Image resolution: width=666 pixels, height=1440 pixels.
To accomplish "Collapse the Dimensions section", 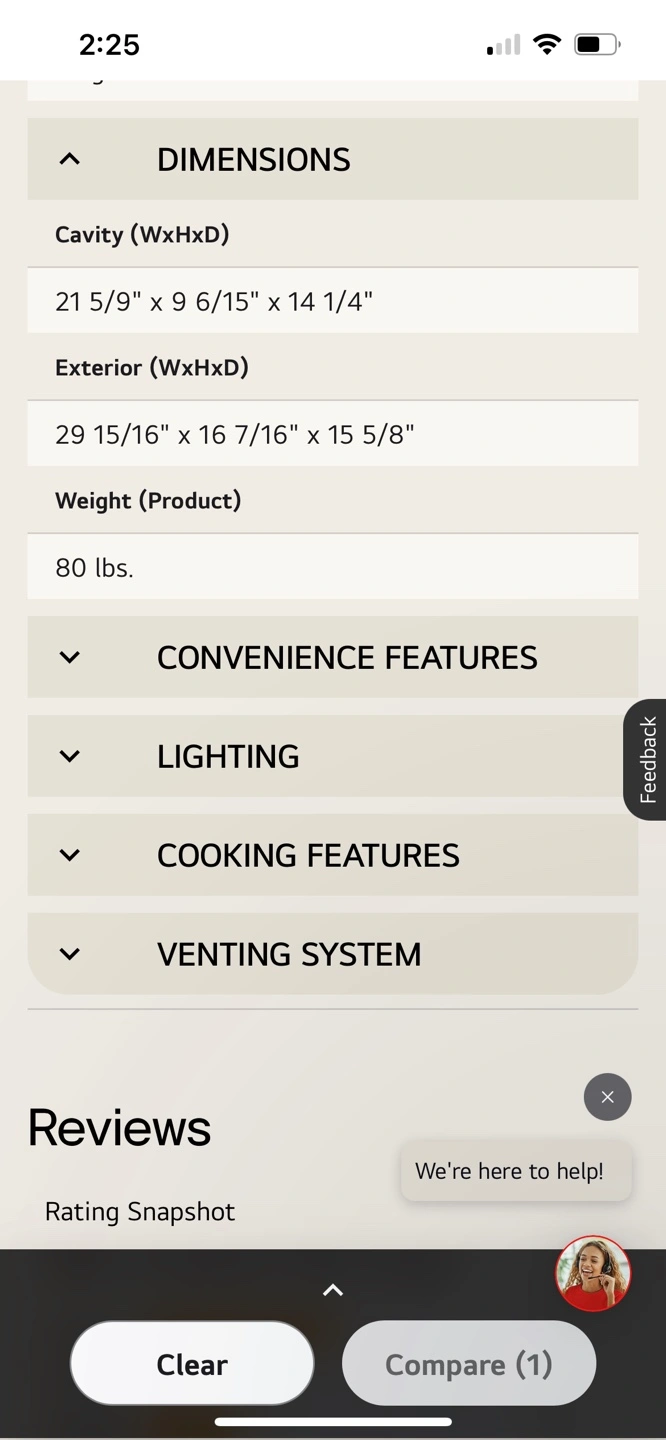I will (332, 159).
